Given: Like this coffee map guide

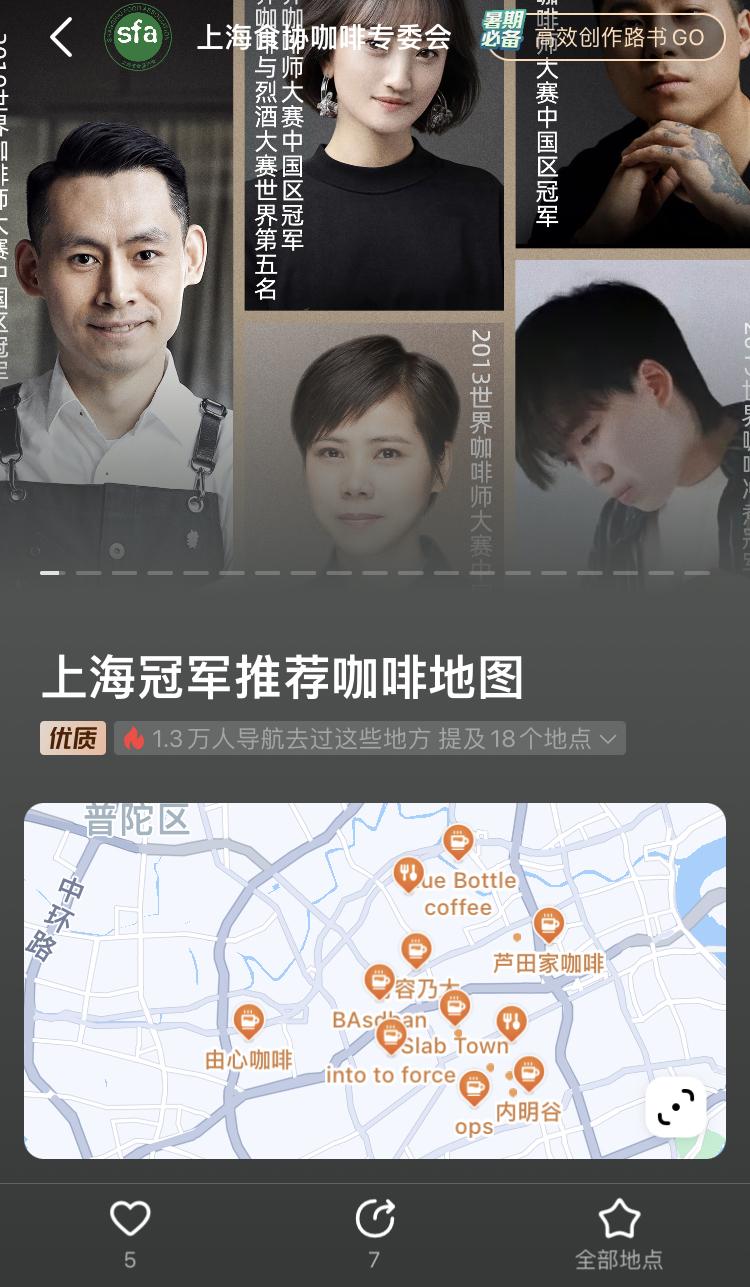Looking at the screenshot, I should (x=130, y=1219).
